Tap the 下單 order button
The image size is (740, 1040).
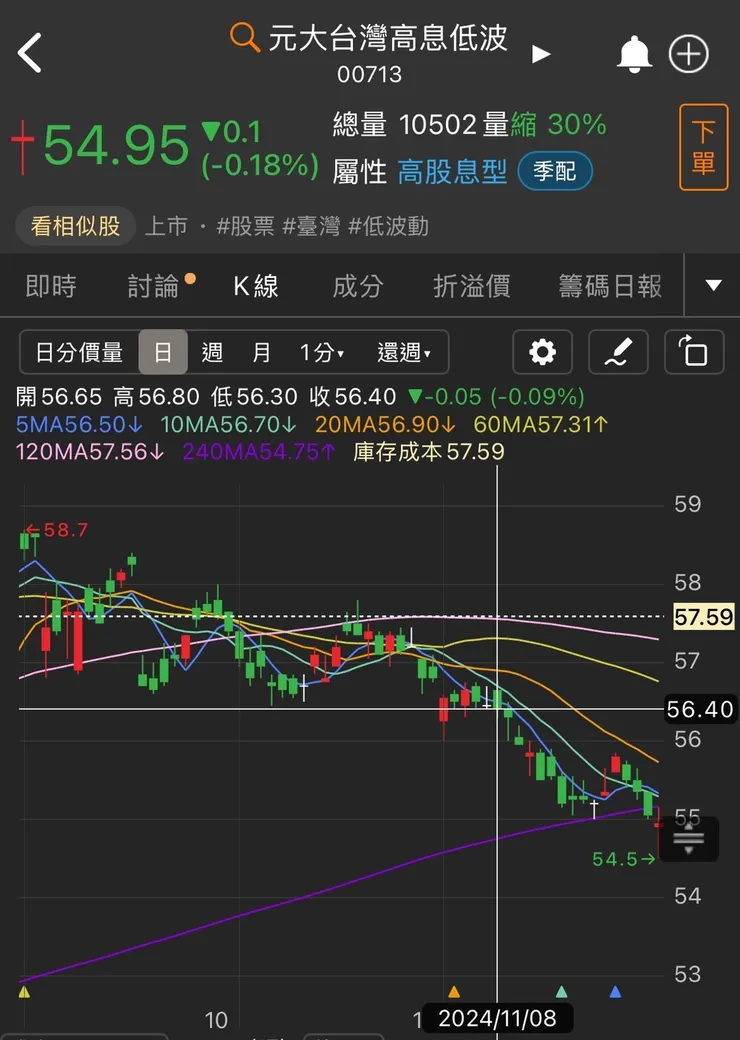(x=703, y=147)
